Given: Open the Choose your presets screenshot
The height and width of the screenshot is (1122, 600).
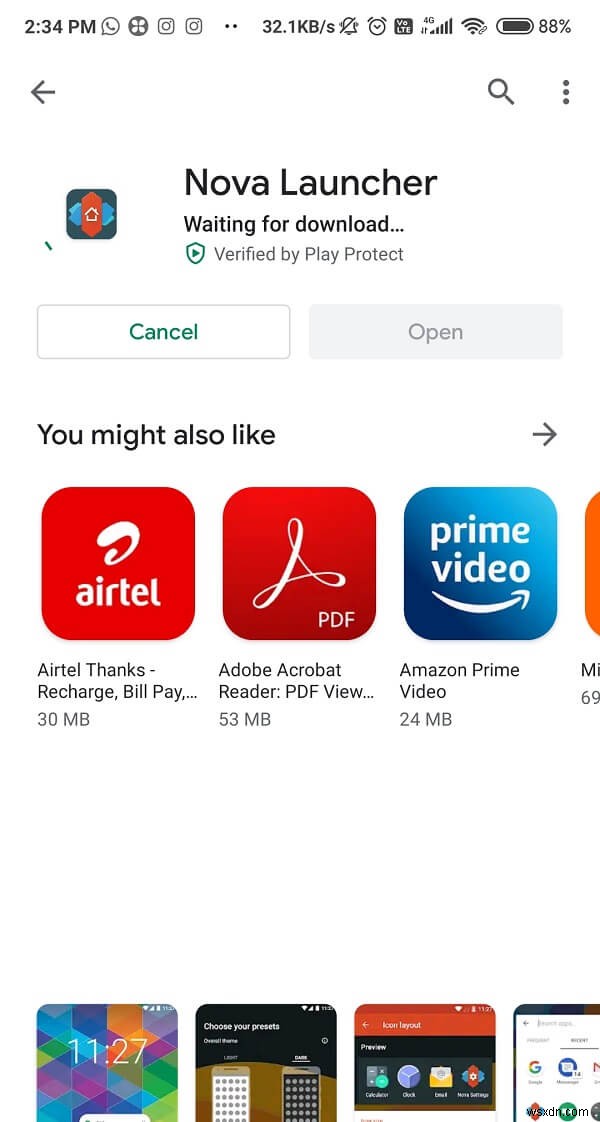Looking at the screenshot, I should (x=265, y=1062).
